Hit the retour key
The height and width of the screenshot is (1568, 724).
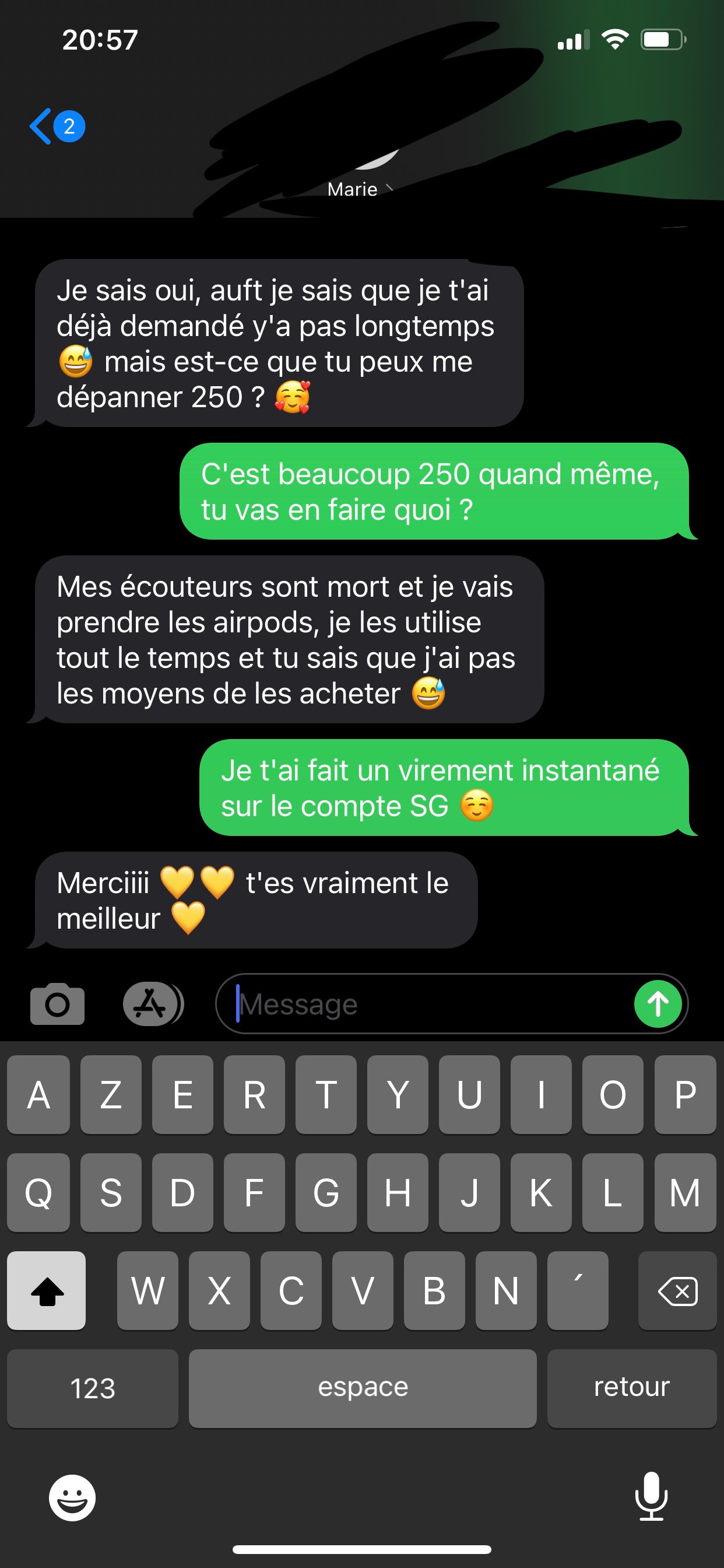631,1388
